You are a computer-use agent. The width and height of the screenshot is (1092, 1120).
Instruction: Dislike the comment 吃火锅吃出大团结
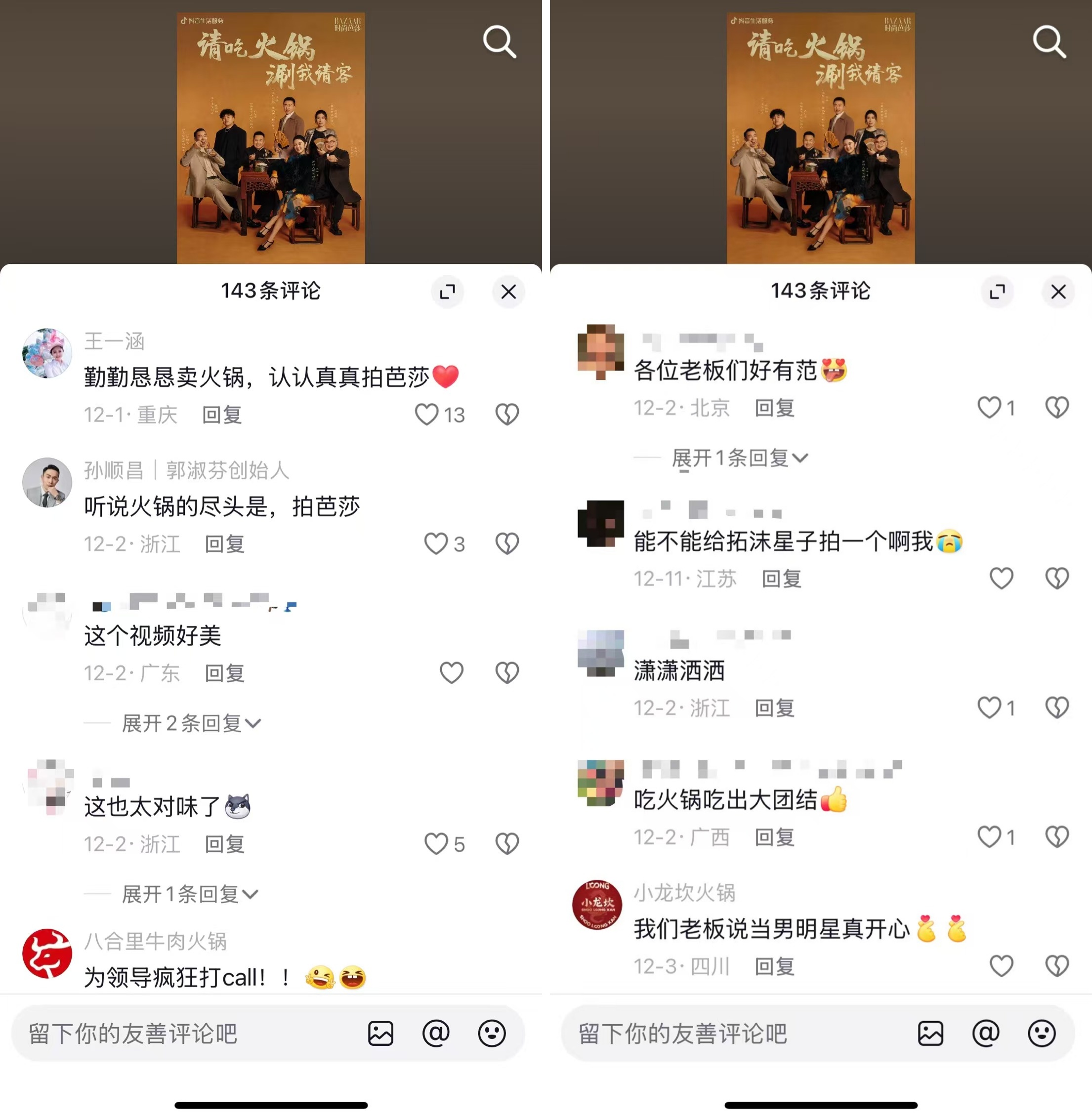1057,837
